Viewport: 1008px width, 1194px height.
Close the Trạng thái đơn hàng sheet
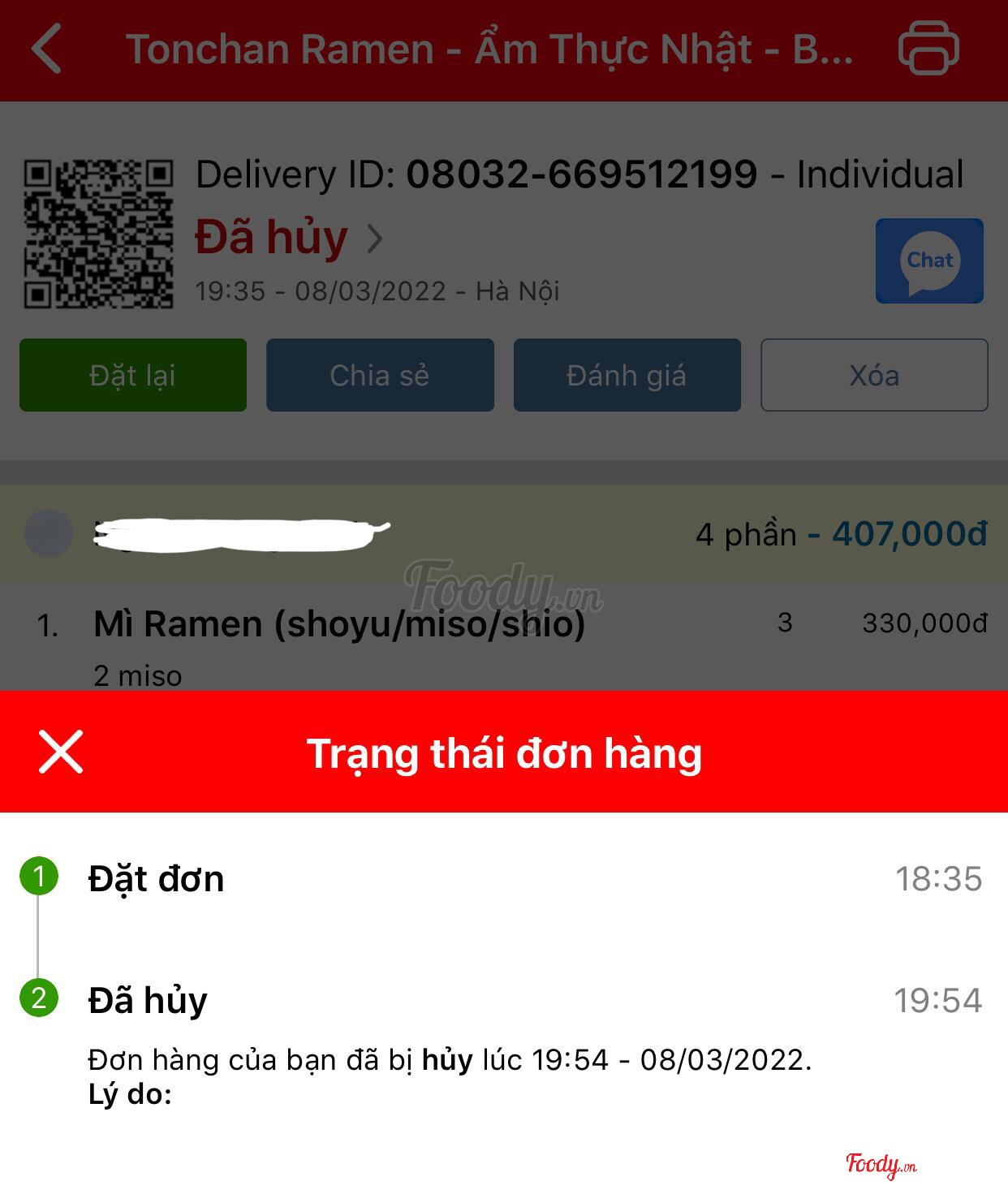coord(61,752)
